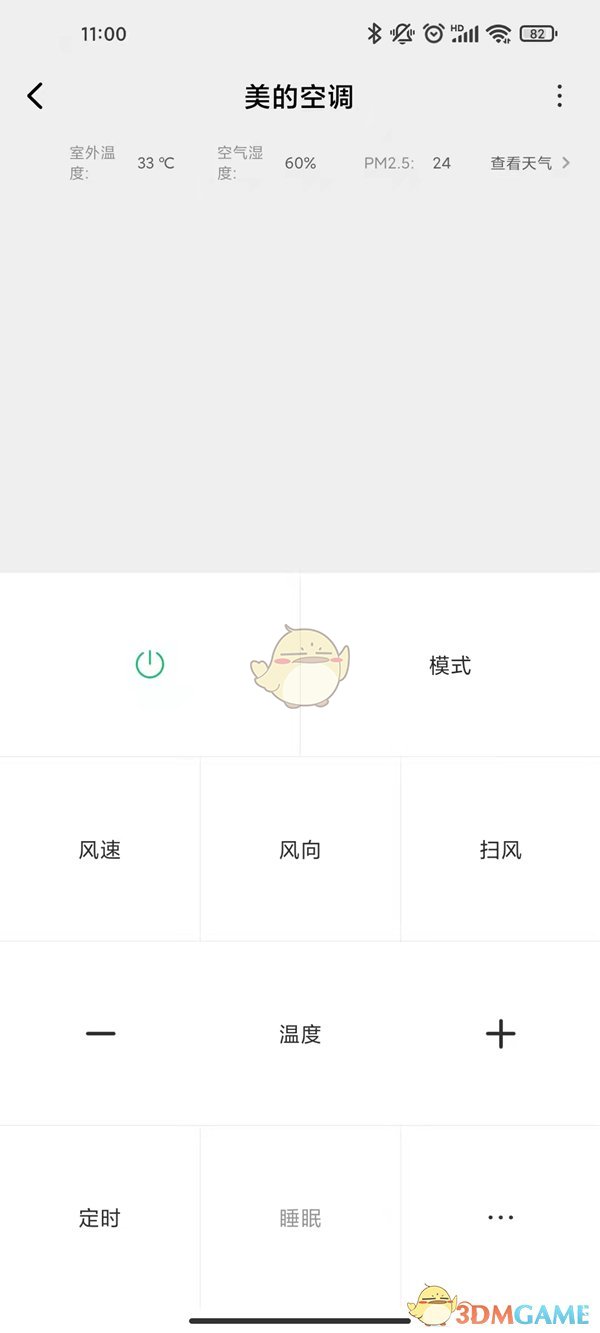Open the three-dot overflow menu

click(559, 96)
